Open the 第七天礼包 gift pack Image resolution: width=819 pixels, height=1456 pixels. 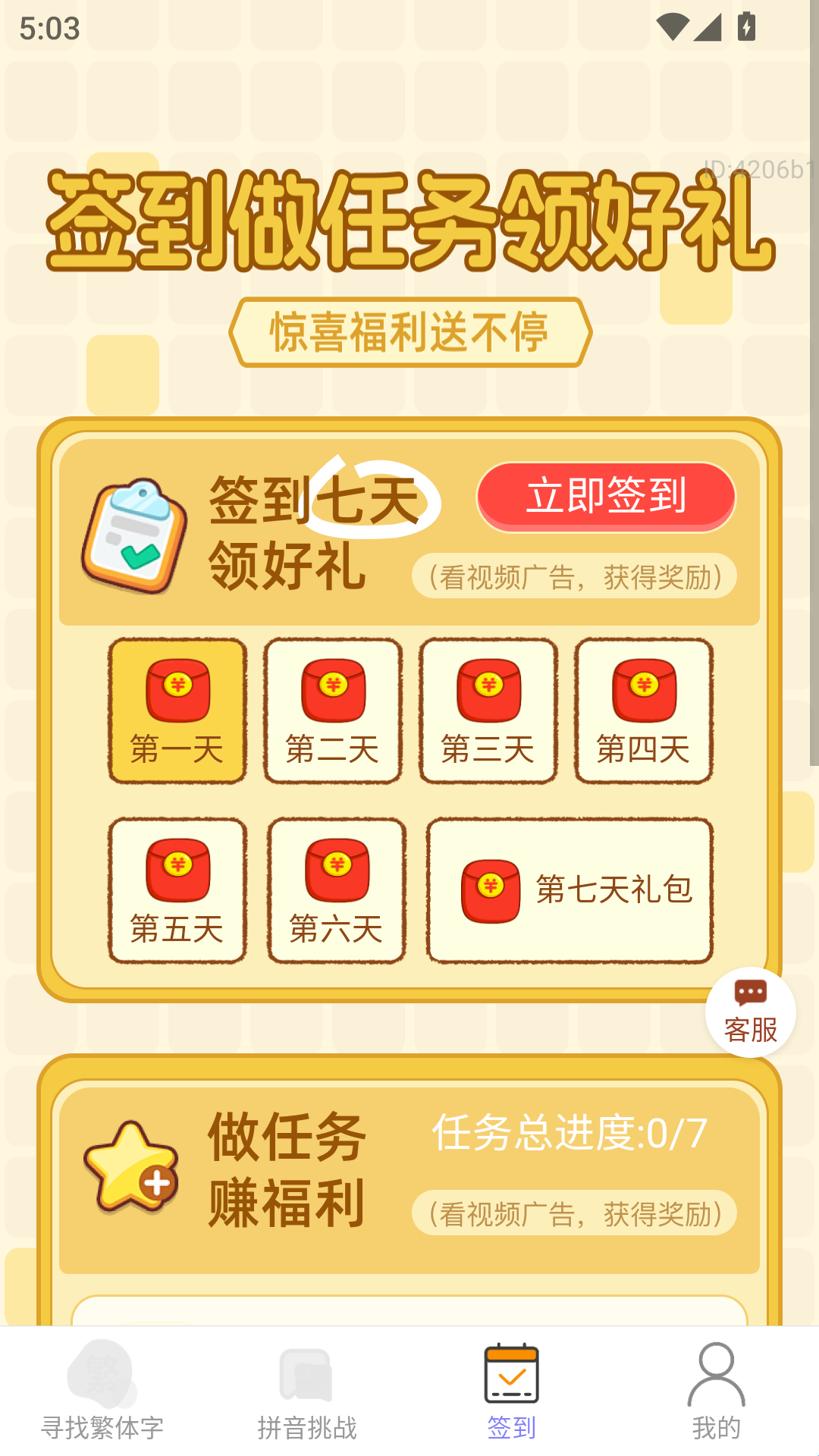point(570,890)
